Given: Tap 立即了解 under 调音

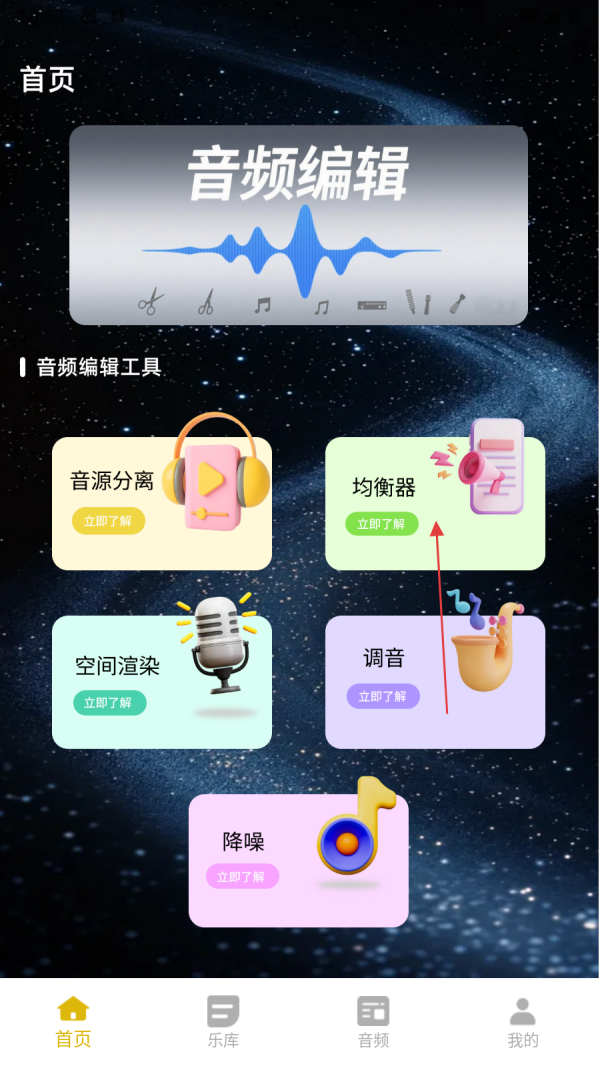Looking at the screenshot, I should pyautogui.click(x=383, y=696).
